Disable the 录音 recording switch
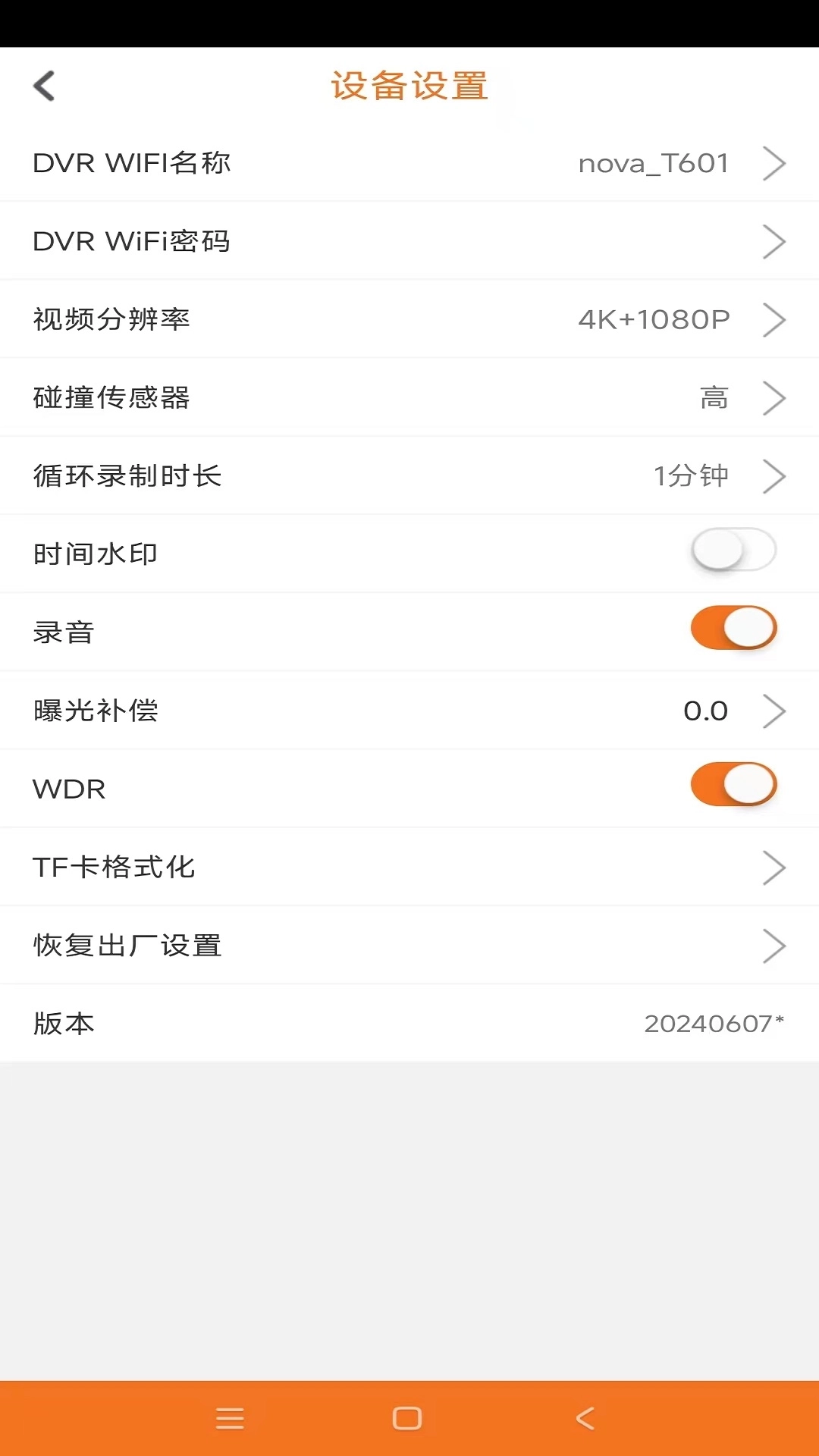Viewport: 819px width, 1456px height. tap(732, 629)
